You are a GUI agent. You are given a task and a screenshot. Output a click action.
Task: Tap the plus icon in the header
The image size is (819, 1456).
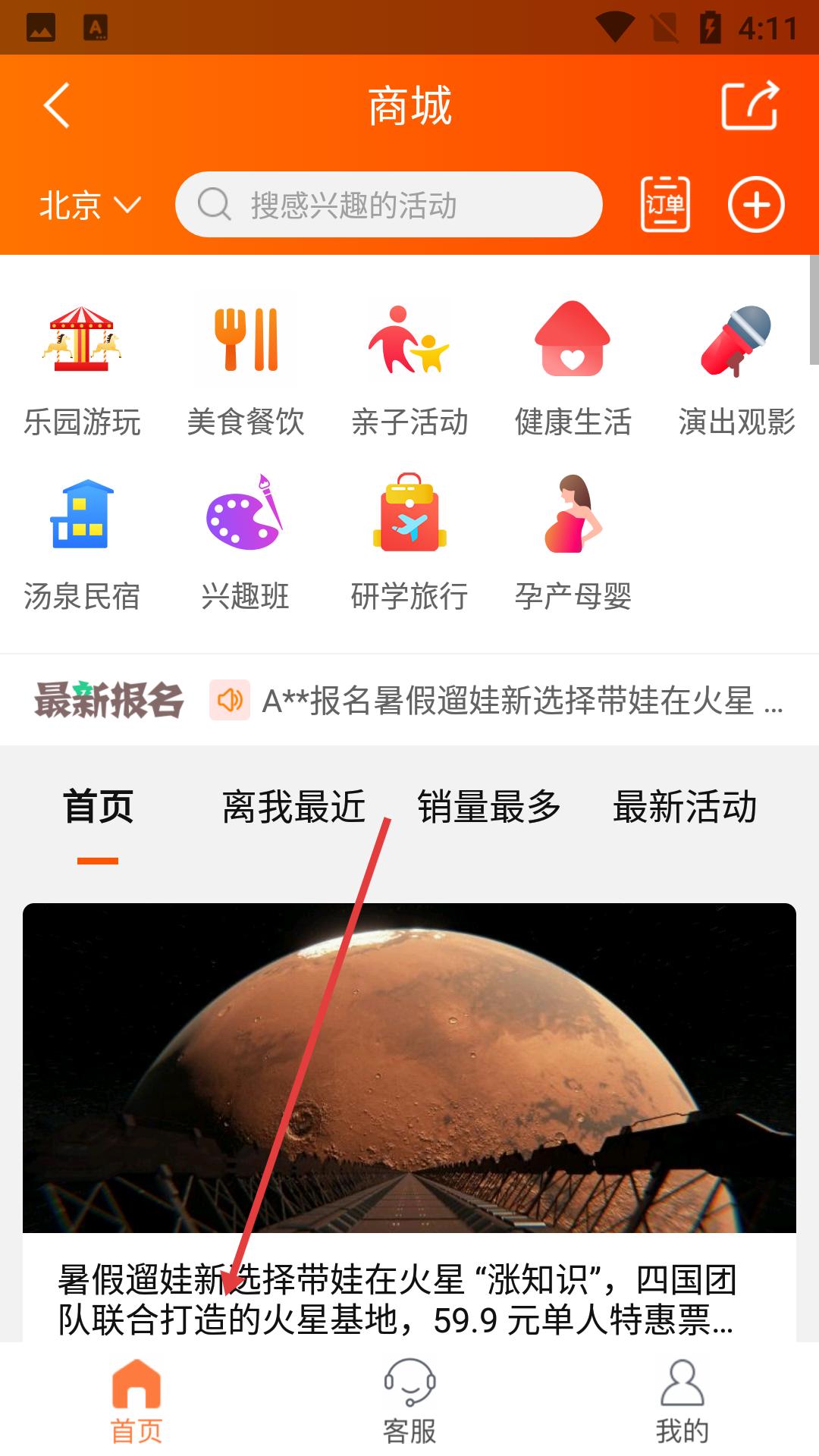pyautogui.click(x=755, y=205)
